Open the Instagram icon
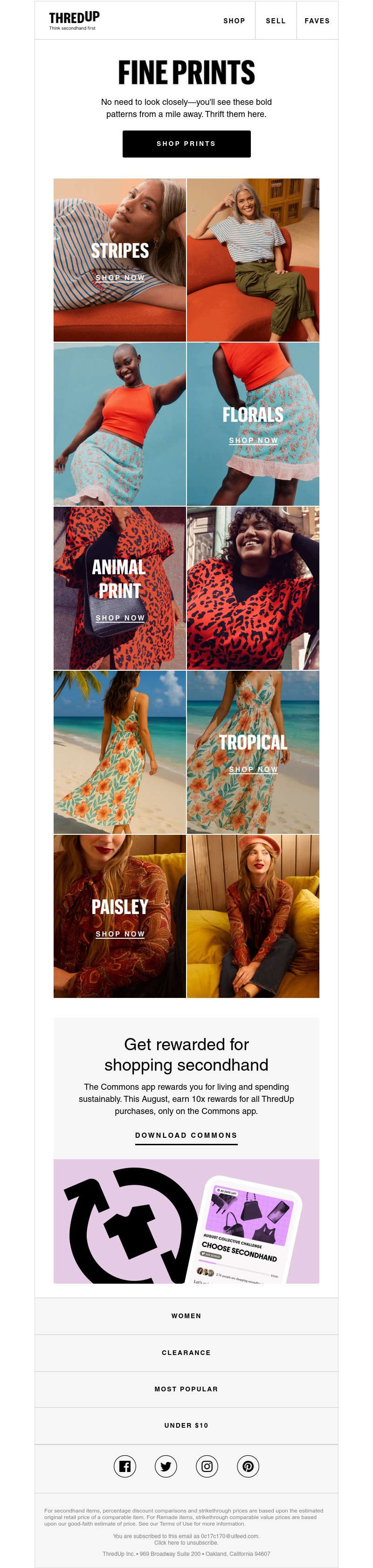Screen dimensions: 373x1568 [207, 1466]
